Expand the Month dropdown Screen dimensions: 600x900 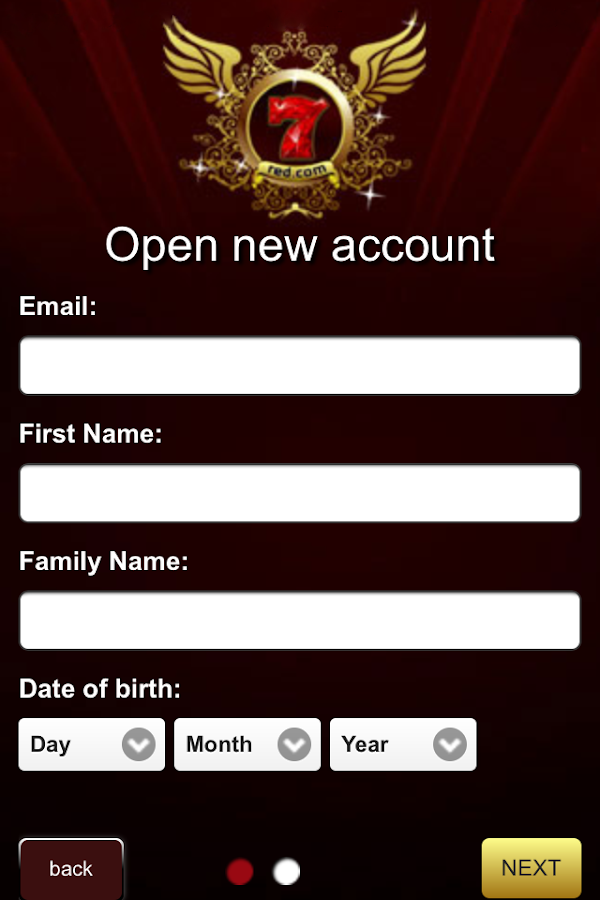pos(247,744)
